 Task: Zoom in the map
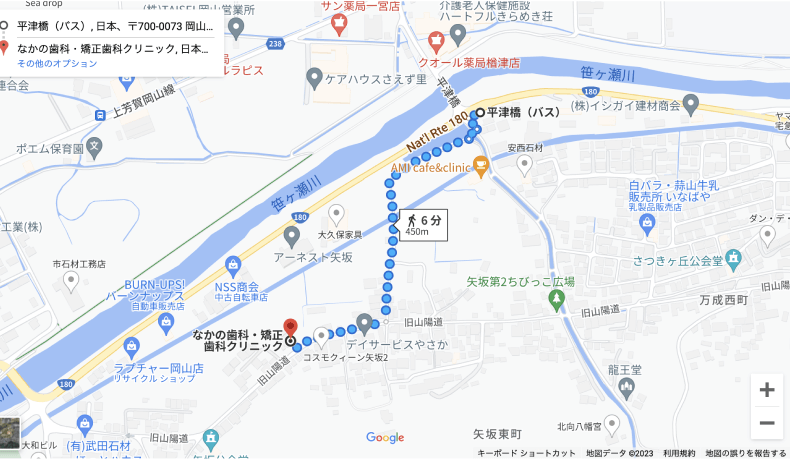[766, 390]
